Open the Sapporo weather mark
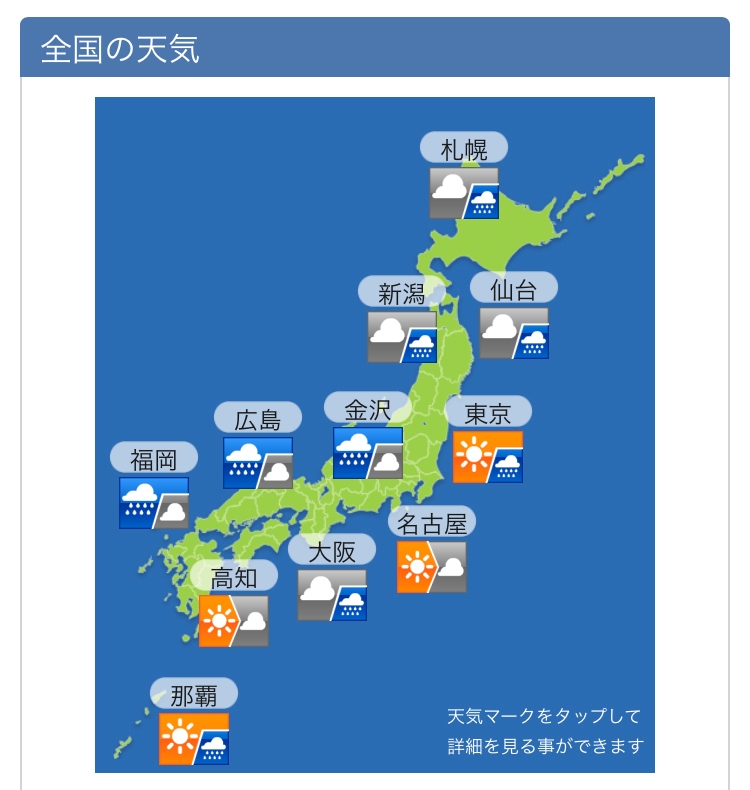The width and height of the screenshot is (750, 790). coord(463,193)
